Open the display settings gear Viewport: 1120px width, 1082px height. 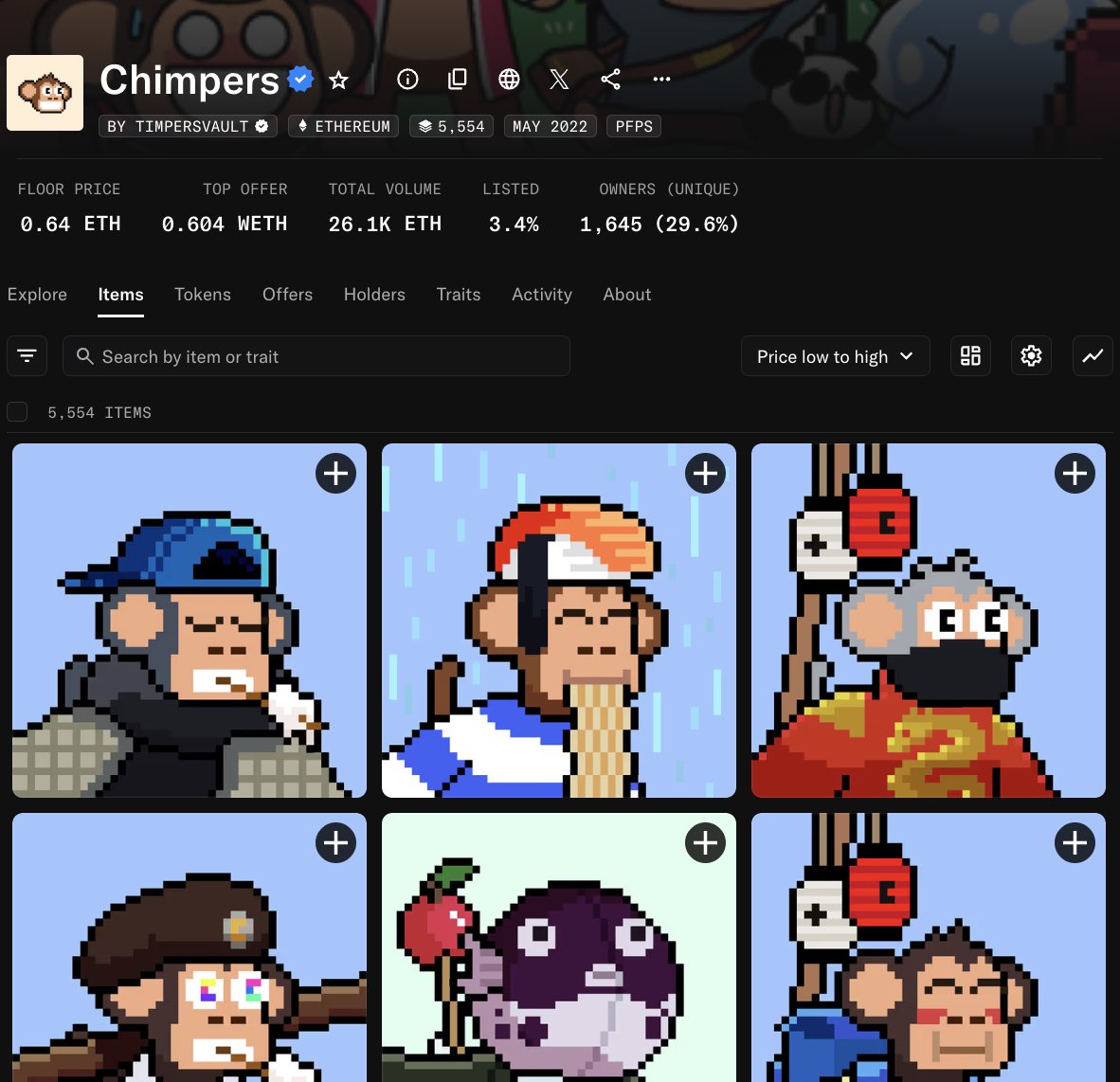[1031, 356]
